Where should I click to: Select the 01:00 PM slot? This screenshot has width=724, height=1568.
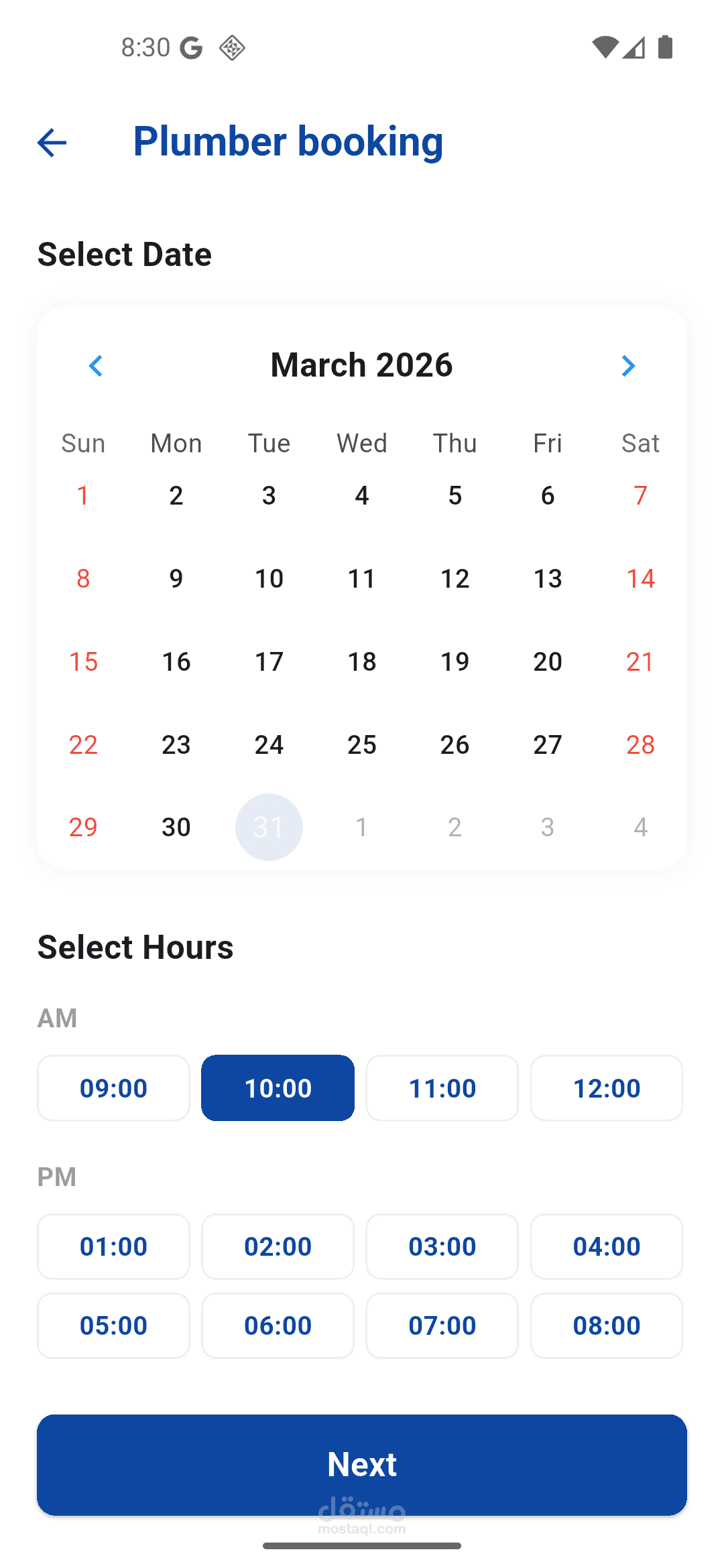click(x=113, y=1246)
